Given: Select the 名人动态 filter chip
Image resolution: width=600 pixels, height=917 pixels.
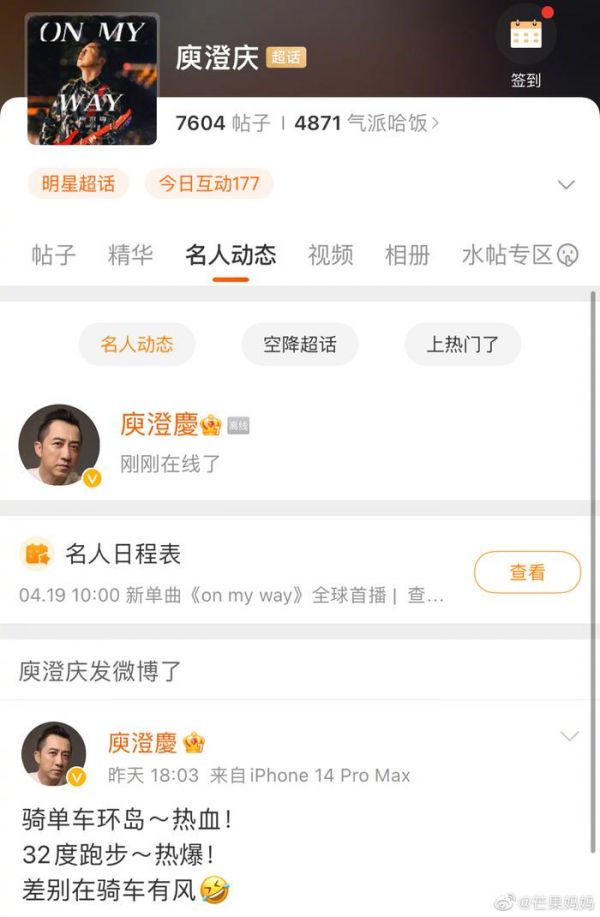Looking at the screenshot, I should [137, 345].
